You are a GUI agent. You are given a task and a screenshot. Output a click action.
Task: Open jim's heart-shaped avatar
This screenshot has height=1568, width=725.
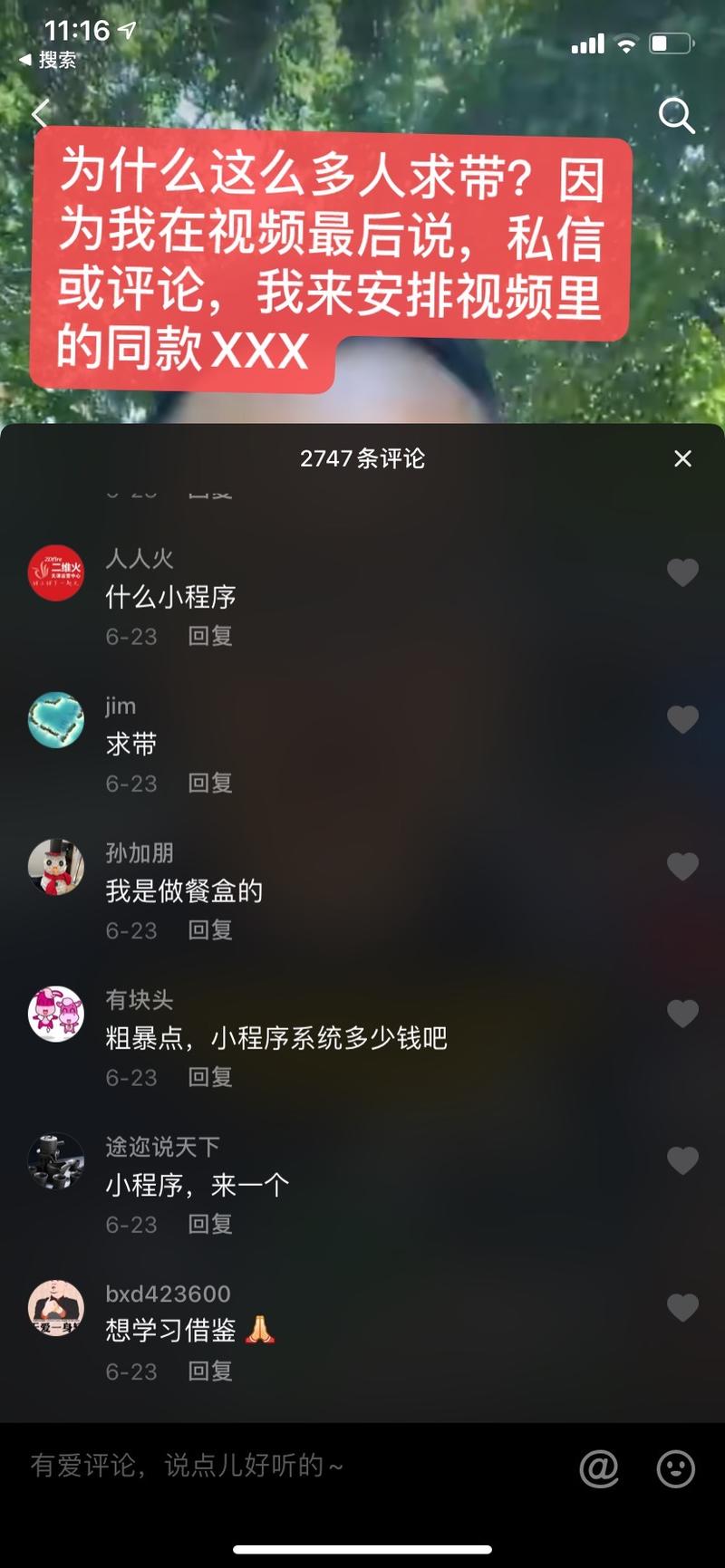tap(55, 719)
